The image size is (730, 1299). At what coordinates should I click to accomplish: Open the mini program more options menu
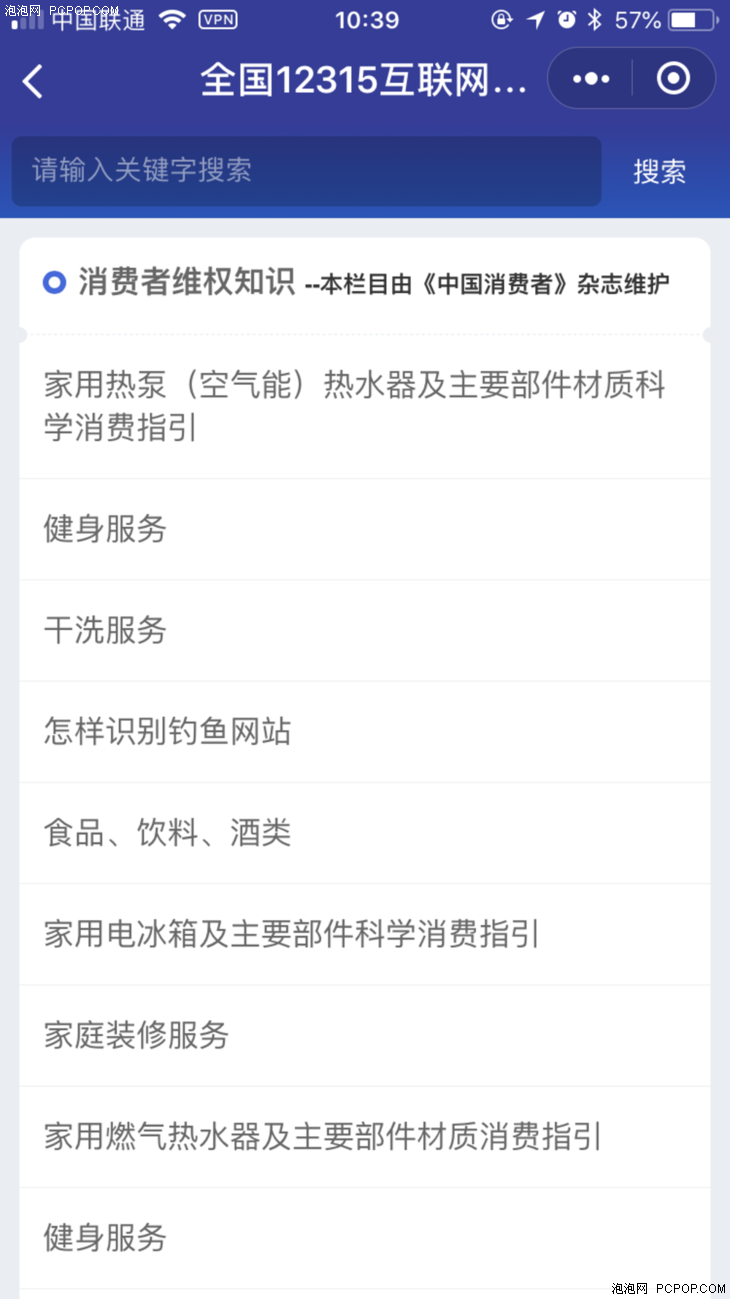591,79
